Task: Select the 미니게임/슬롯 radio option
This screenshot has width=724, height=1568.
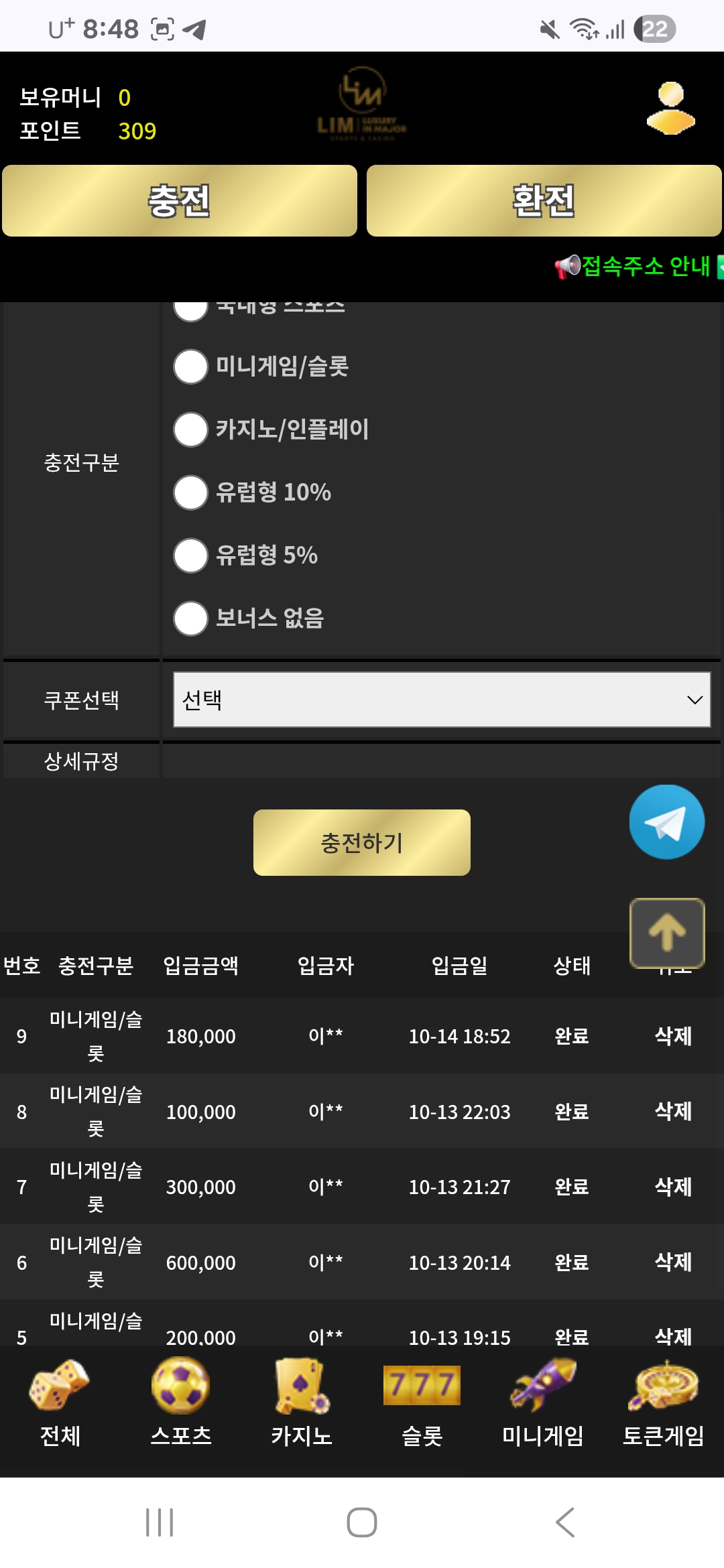Action: [x=191, y=367]
